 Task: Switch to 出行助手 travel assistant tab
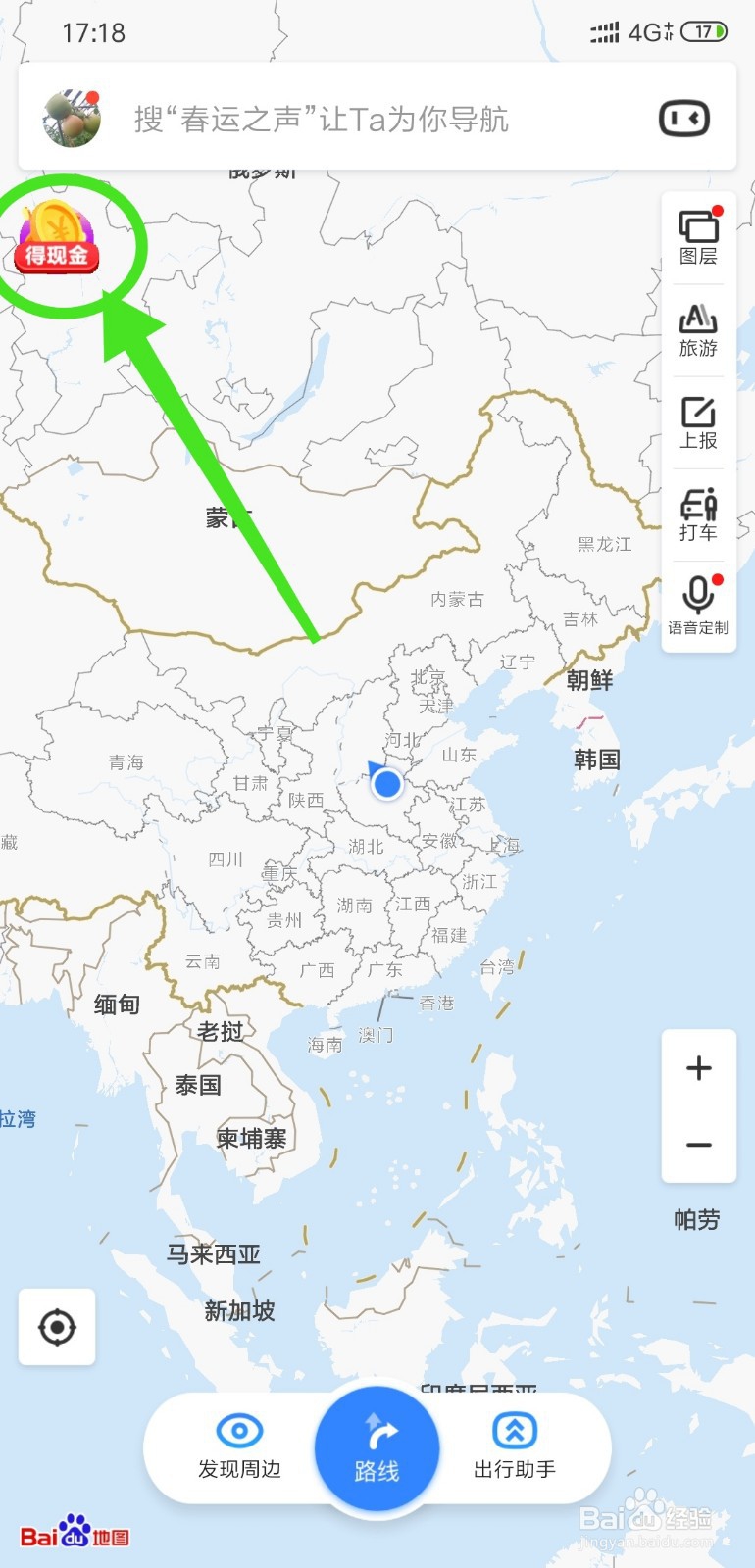[x=514, y=1448]
